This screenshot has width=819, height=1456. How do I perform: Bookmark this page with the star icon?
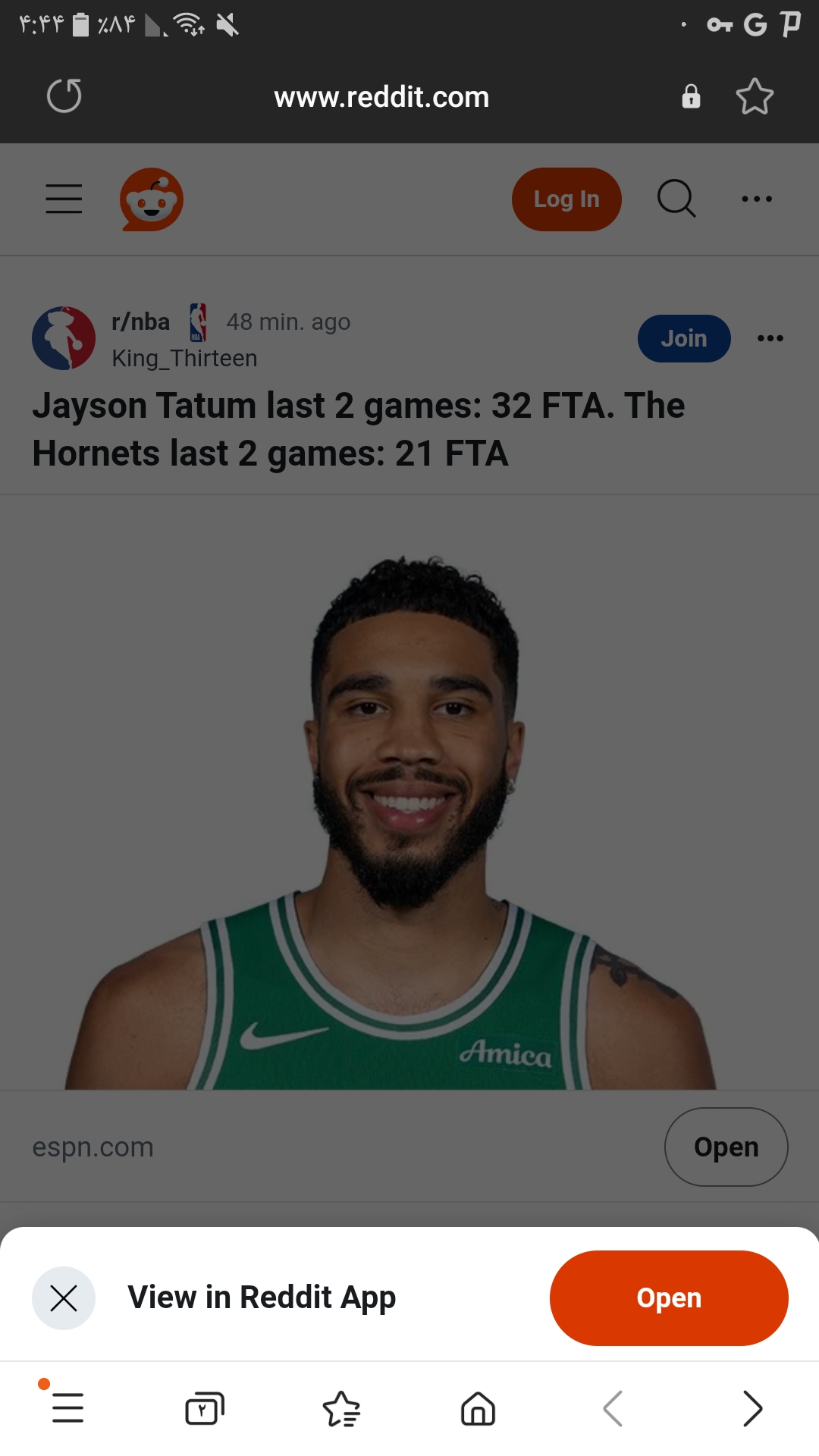click(x=755, y=96)
